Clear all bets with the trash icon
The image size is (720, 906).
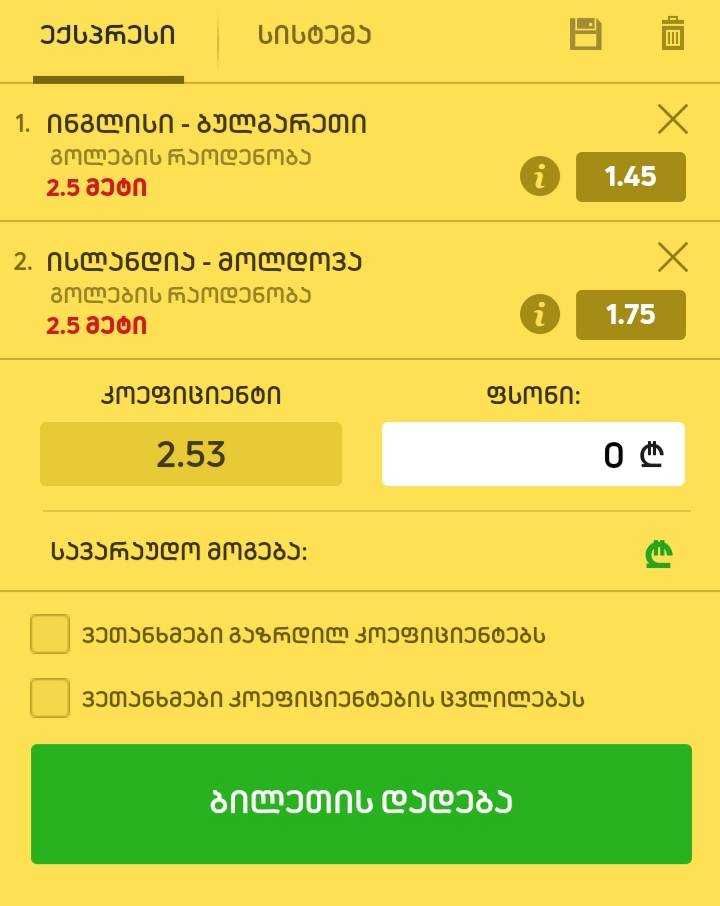coord(672,33)
